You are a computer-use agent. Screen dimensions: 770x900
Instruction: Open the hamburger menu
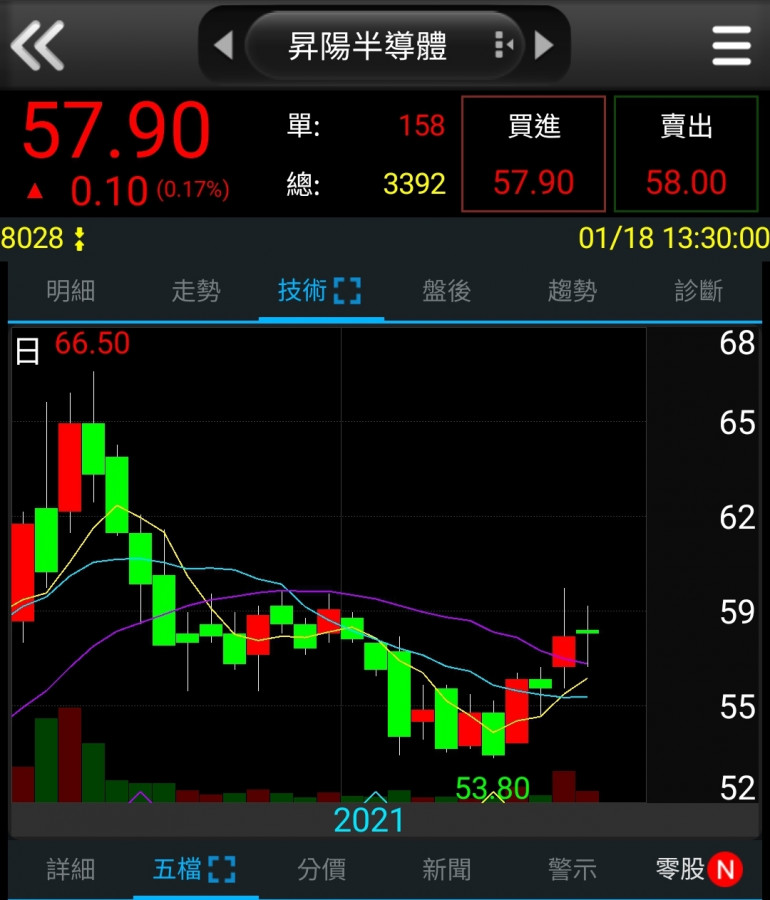(x=731, y=45)
